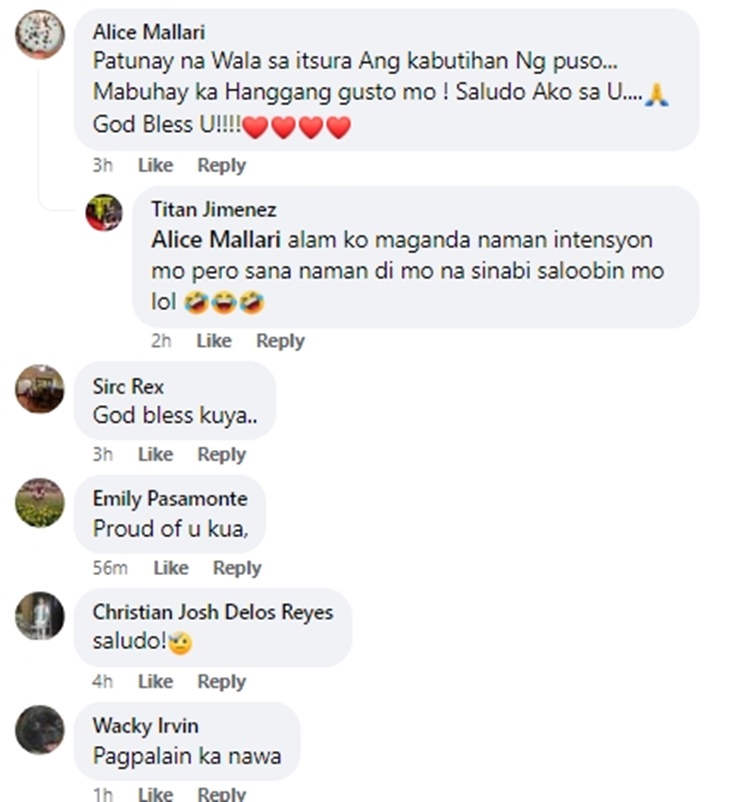Like Sirc Rex's comment

coord(155,454)
